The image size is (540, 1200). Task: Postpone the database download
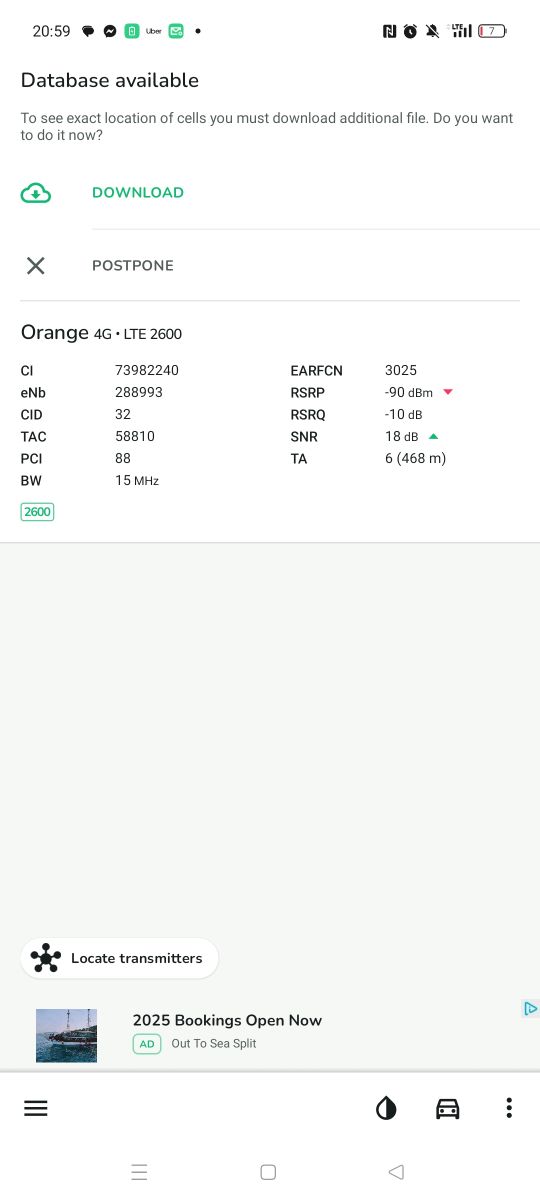pos(270,265)
